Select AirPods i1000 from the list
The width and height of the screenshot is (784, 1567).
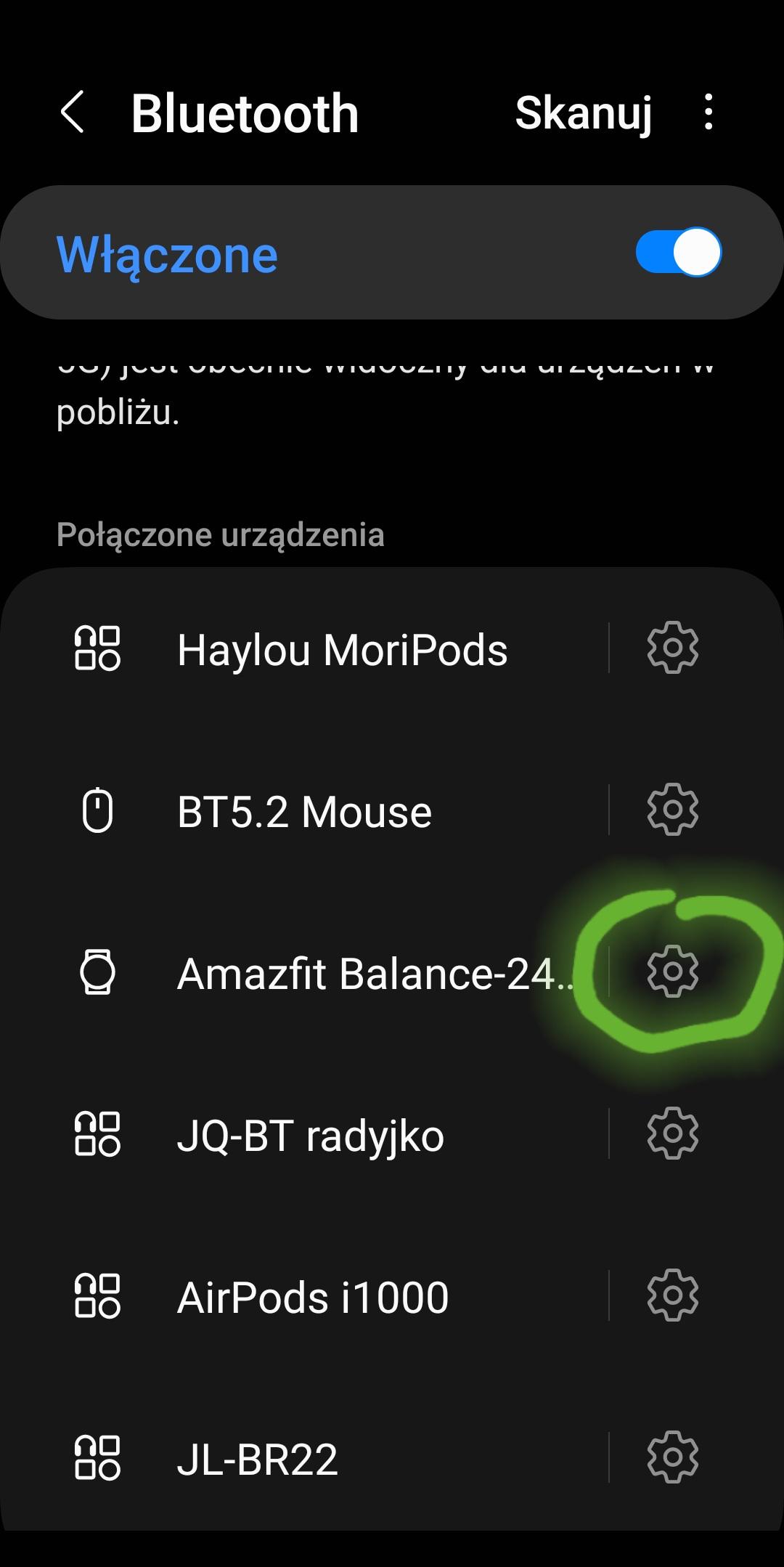[x=313, y=1298]
